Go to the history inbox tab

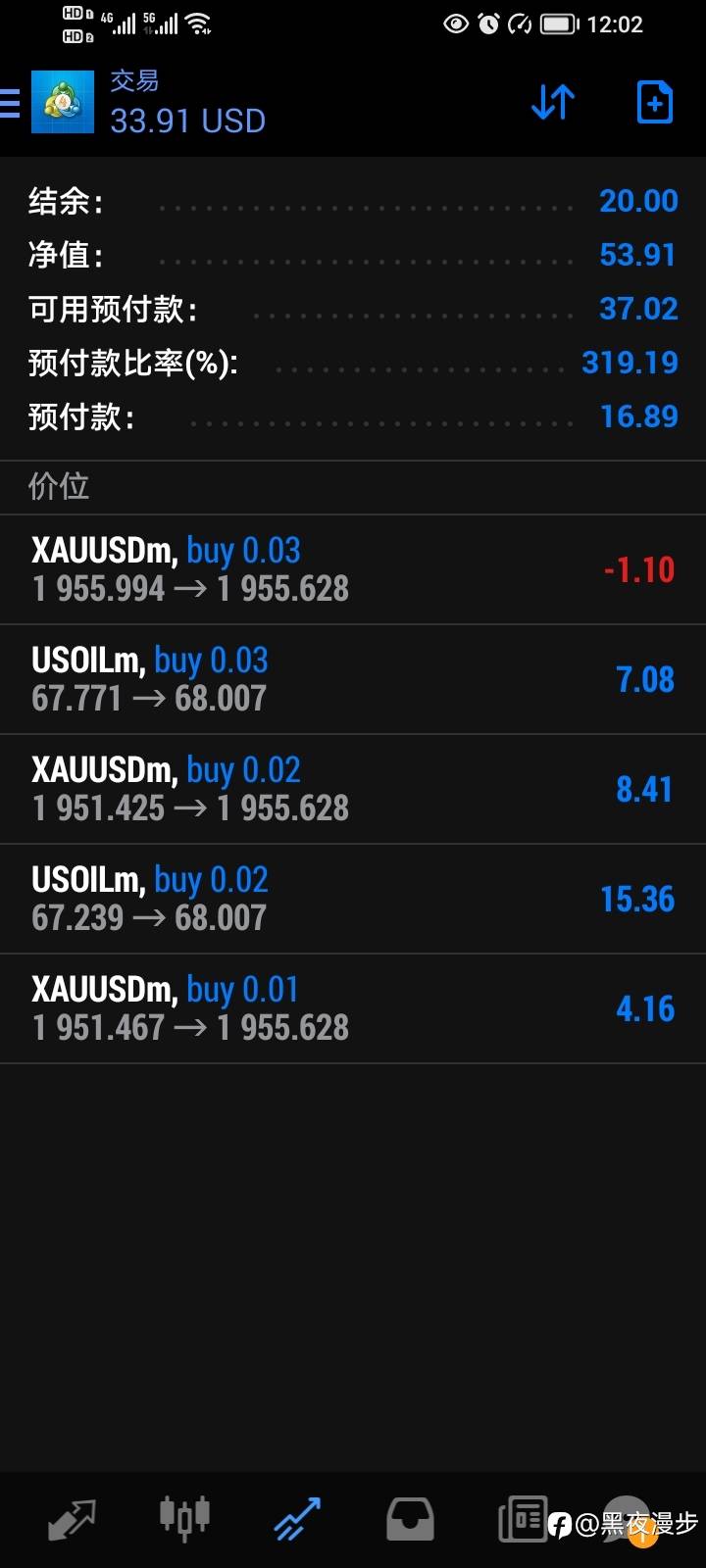point(410,1520)
